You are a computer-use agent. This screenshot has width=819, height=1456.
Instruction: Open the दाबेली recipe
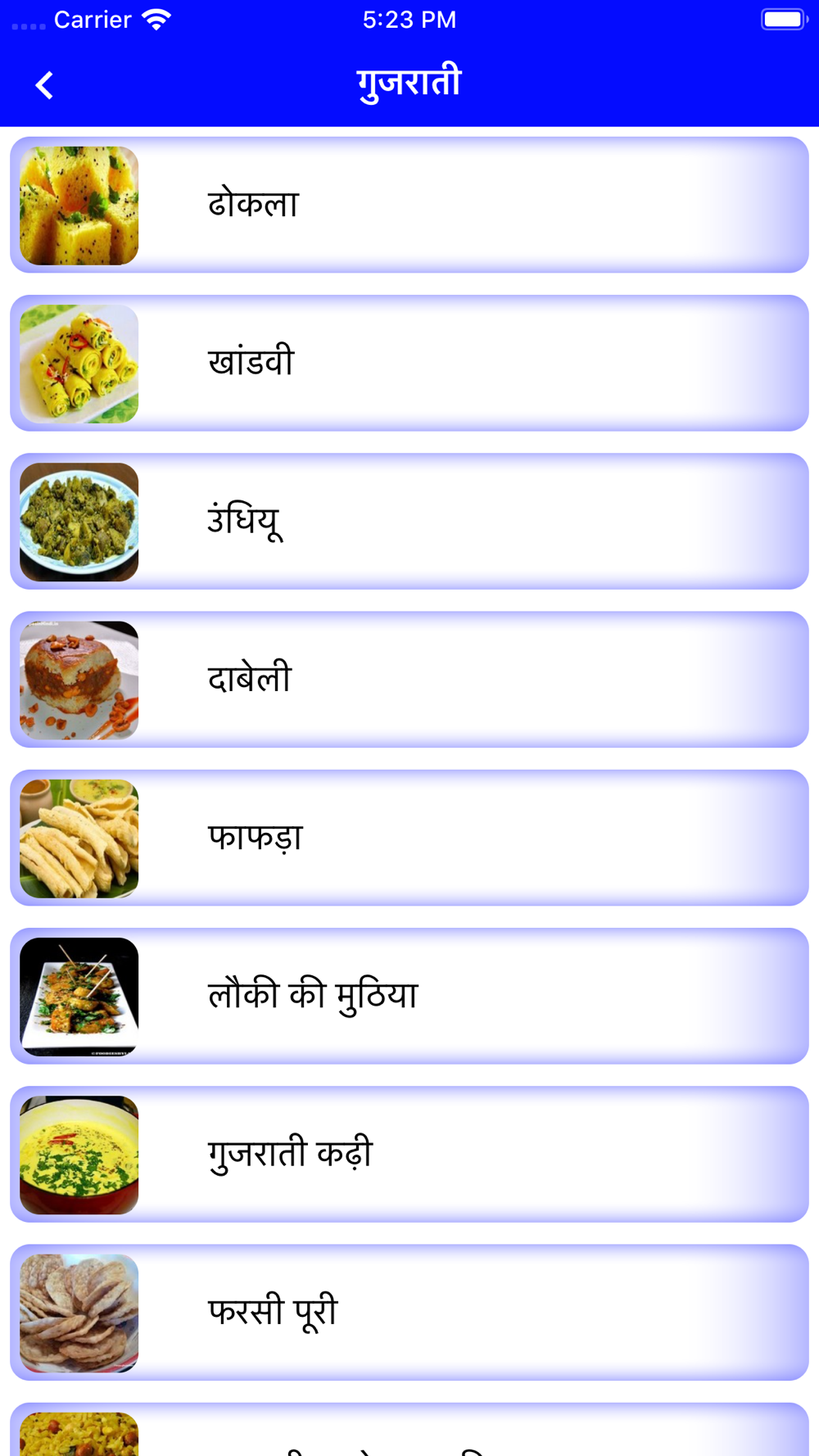pyautogui.click(x=409, y=679)
